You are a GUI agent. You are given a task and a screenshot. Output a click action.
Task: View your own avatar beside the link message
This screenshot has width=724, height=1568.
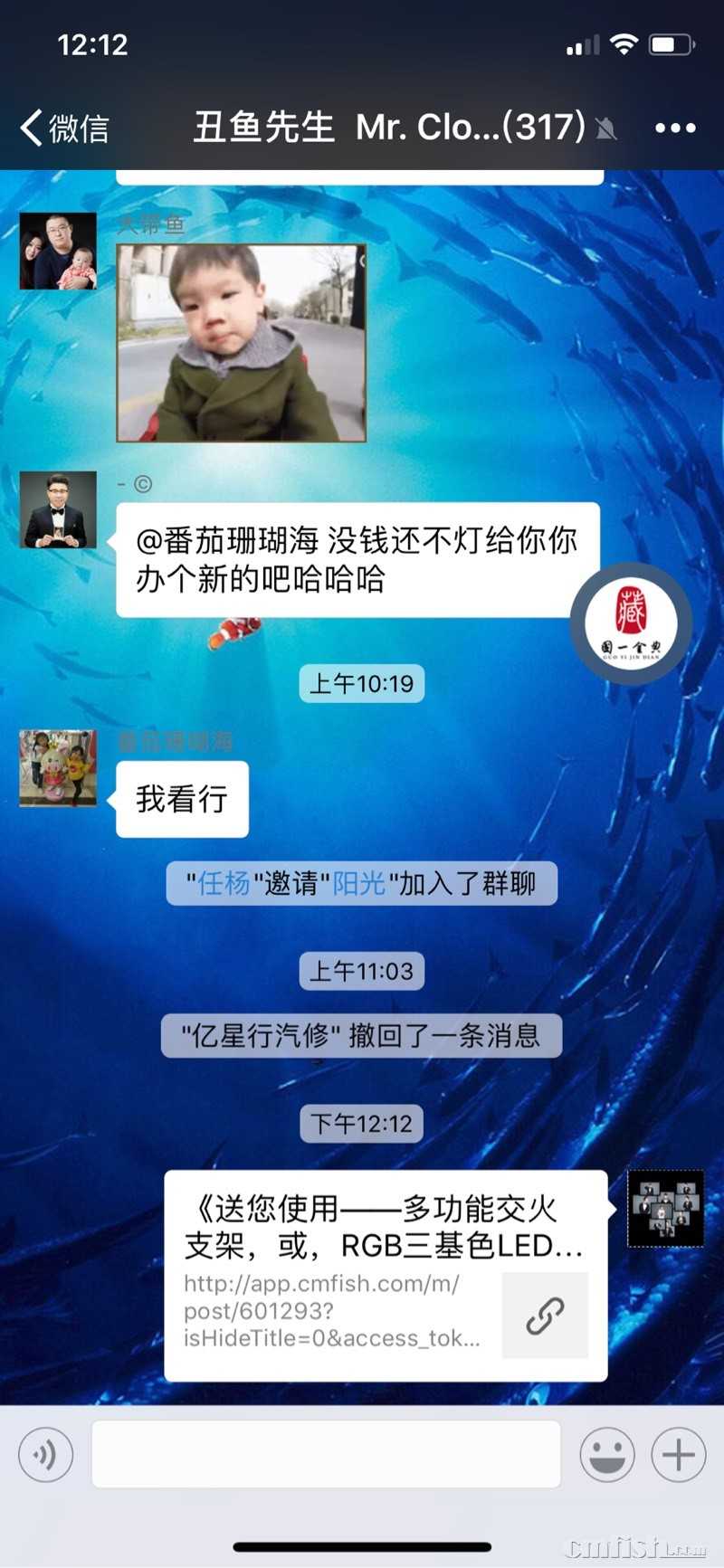coord(665,1208)
